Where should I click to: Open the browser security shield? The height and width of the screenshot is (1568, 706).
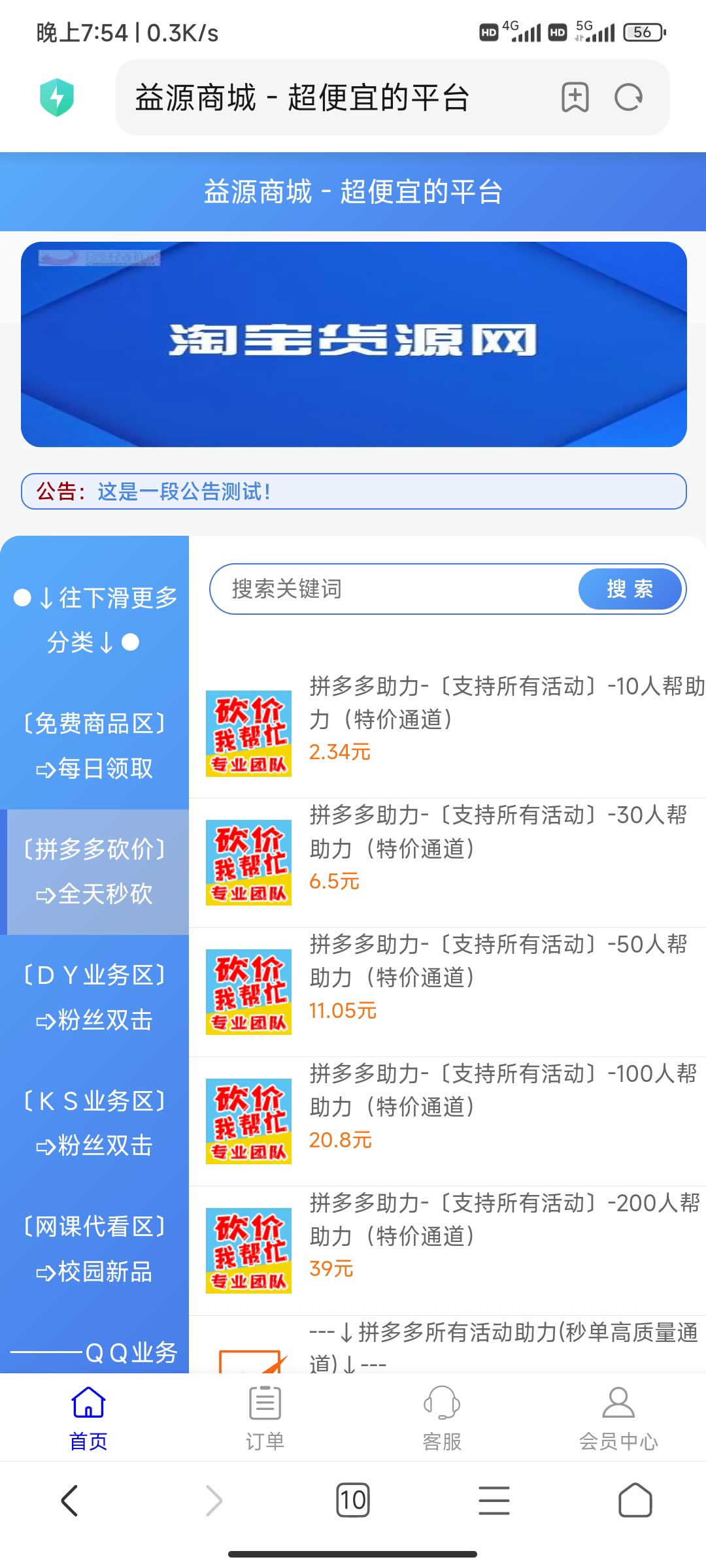click(x=57, y=97)
